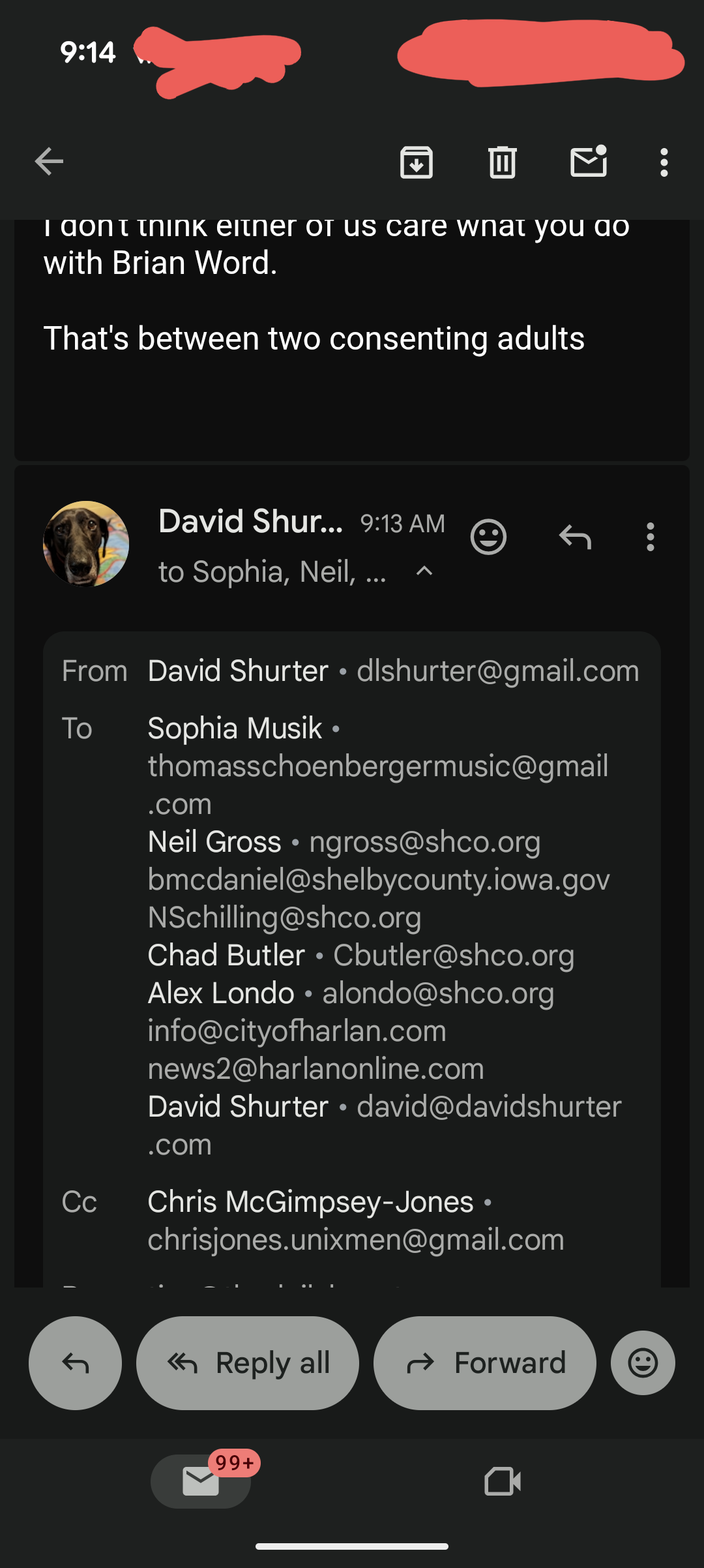704x1568 pixels.
Task: Switch to the Meet video tab
Action: coord(503,1481)
